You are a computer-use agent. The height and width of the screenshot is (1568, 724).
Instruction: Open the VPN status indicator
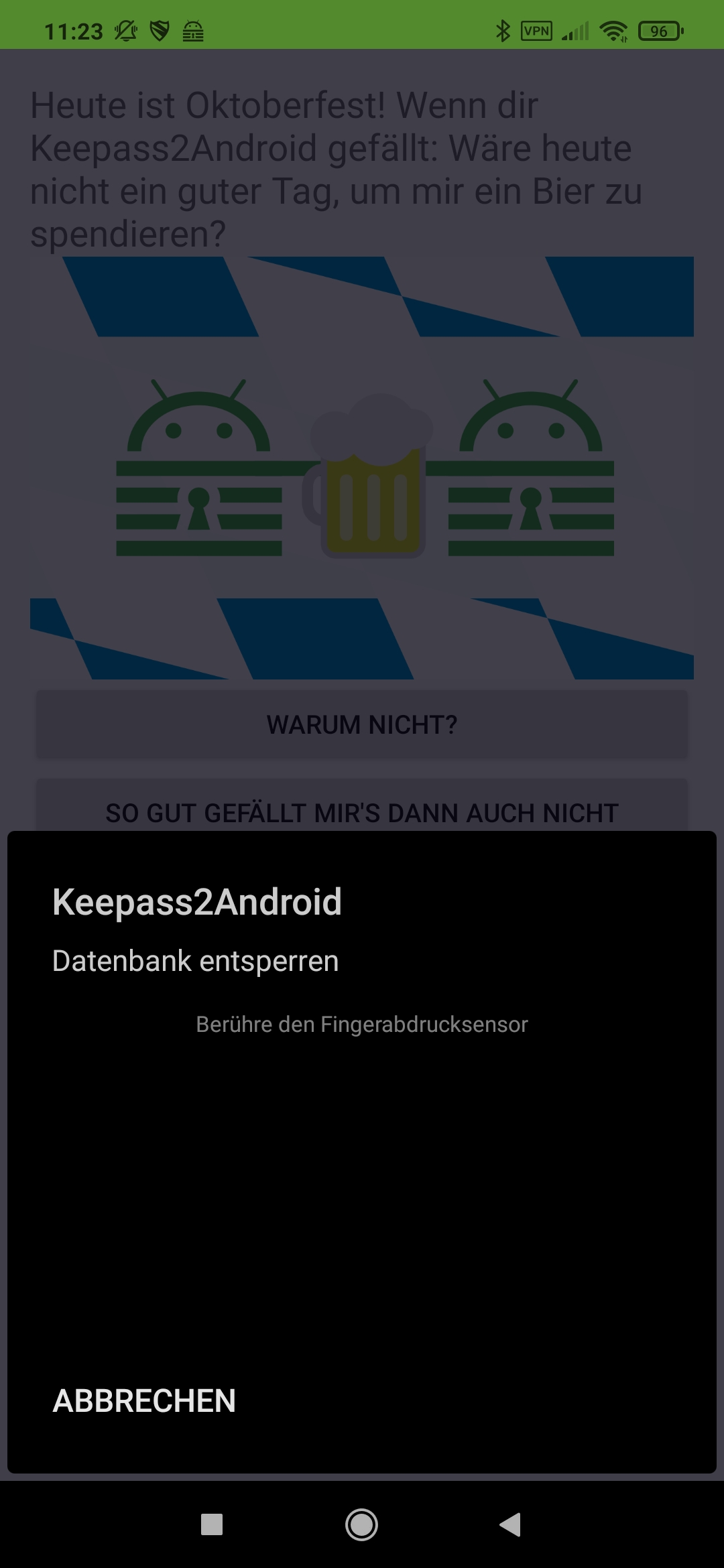pos(535,30)
